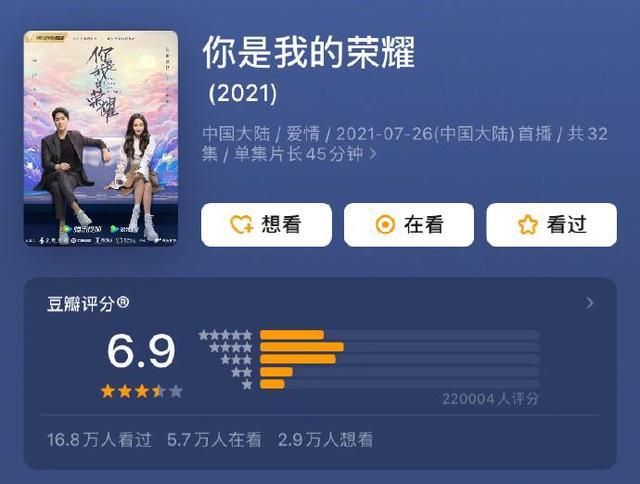Viewport: 640px width, 484px height.
Task: Expand the show details chevron after 45分钟
Action: point(374,154)
